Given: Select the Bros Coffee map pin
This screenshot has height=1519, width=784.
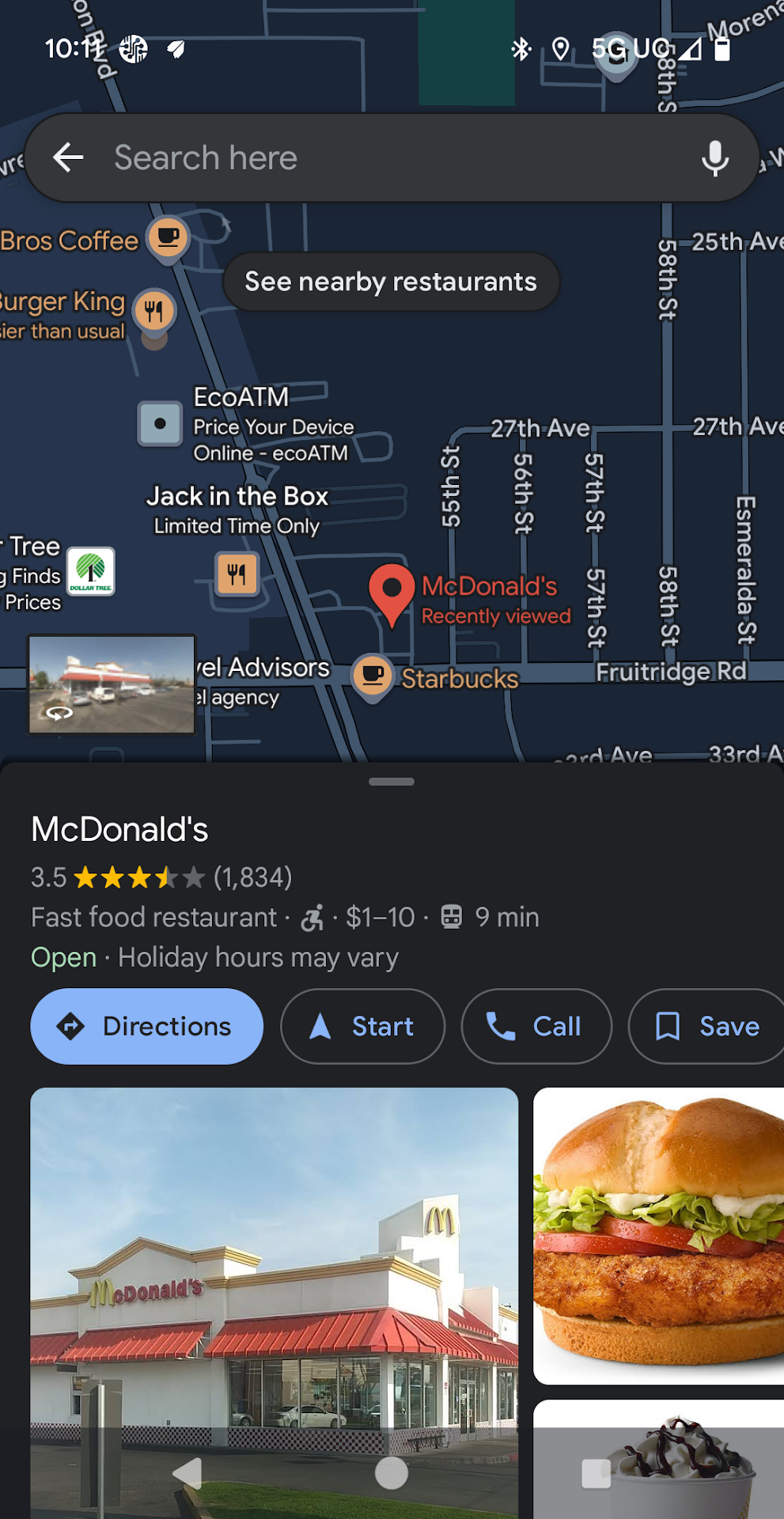Looking at the screenshot, I should point(168,237).
